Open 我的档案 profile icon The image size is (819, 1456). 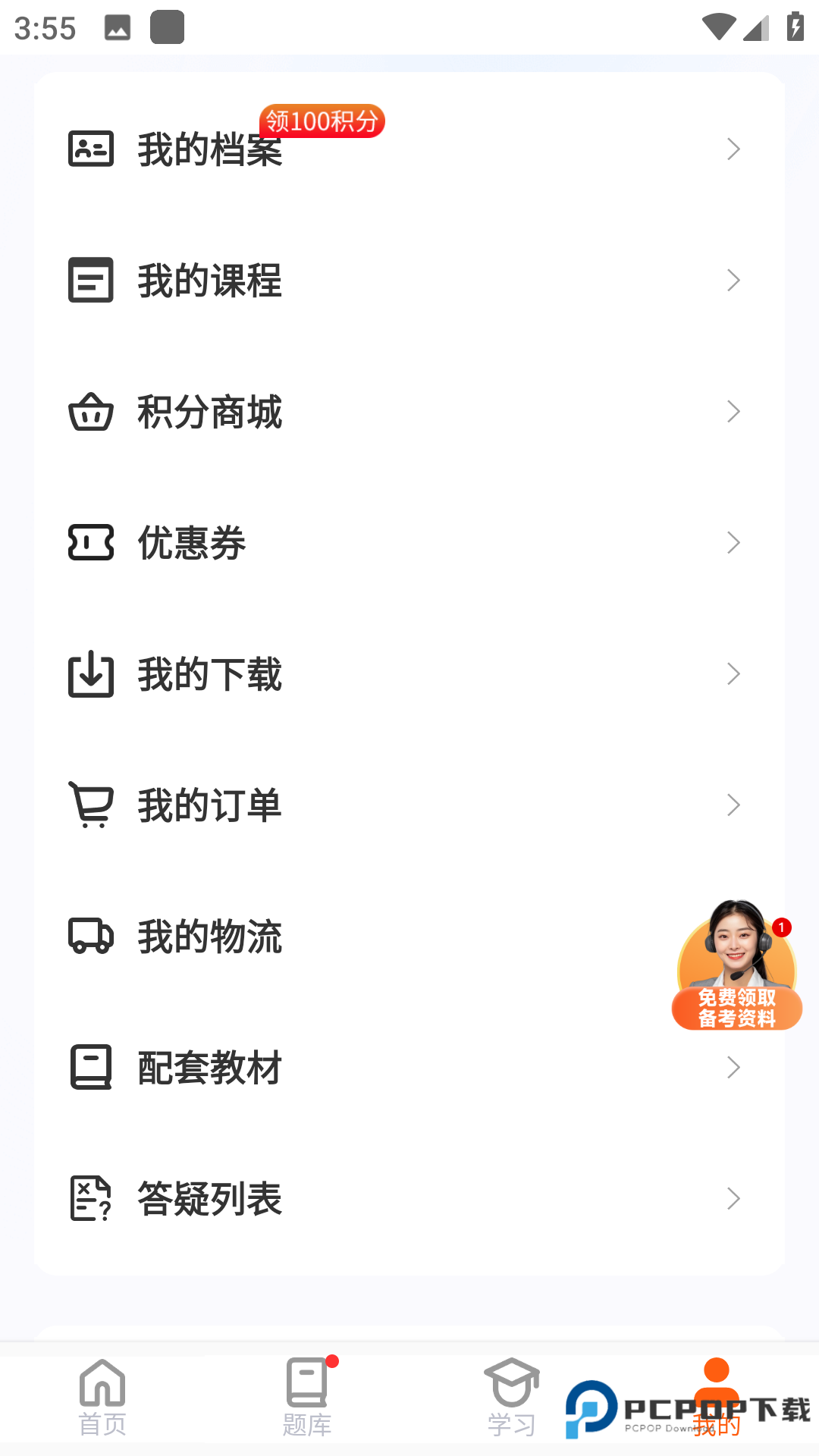(90, 149)
